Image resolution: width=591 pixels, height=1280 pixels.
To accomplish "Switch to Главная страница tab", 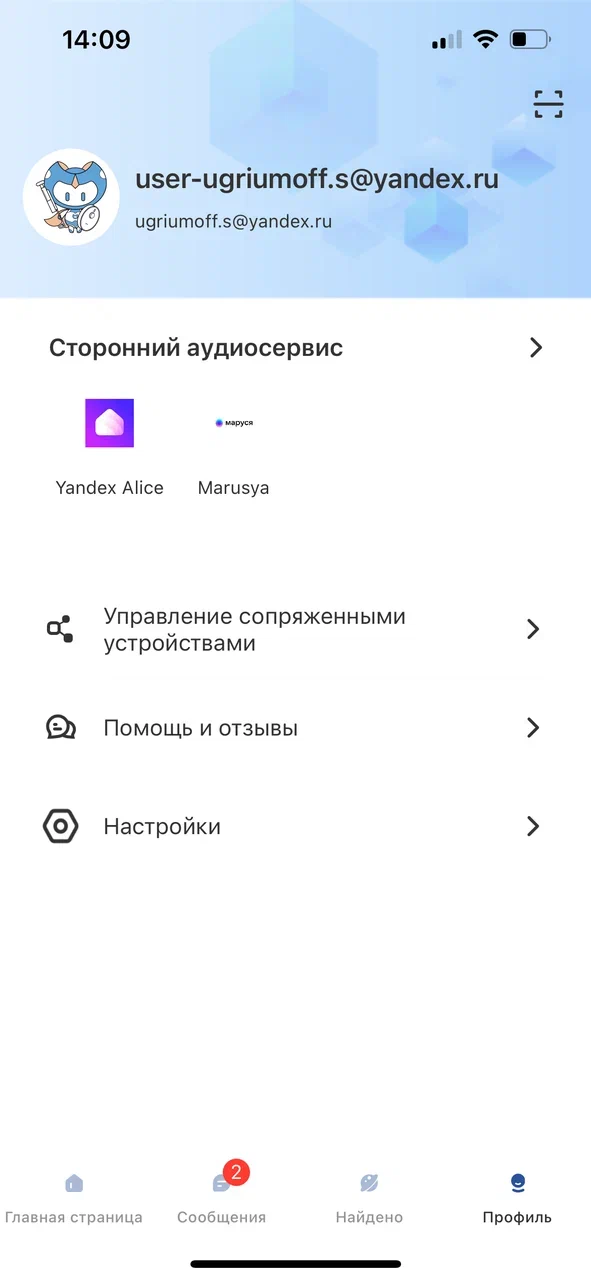I will 74,1199.
